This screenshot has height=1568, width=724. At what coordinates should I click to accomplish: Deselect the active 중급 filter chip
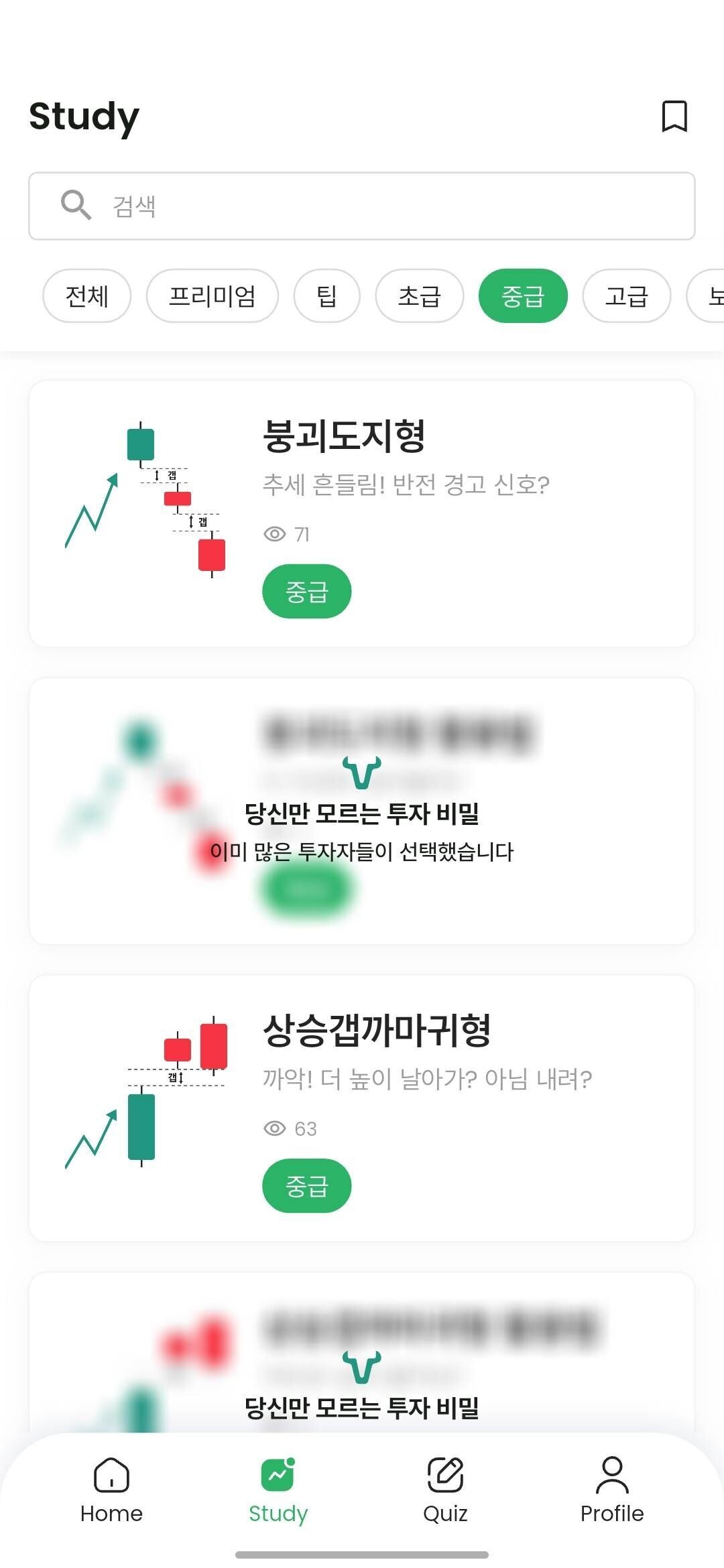click(x=524, y=296)
